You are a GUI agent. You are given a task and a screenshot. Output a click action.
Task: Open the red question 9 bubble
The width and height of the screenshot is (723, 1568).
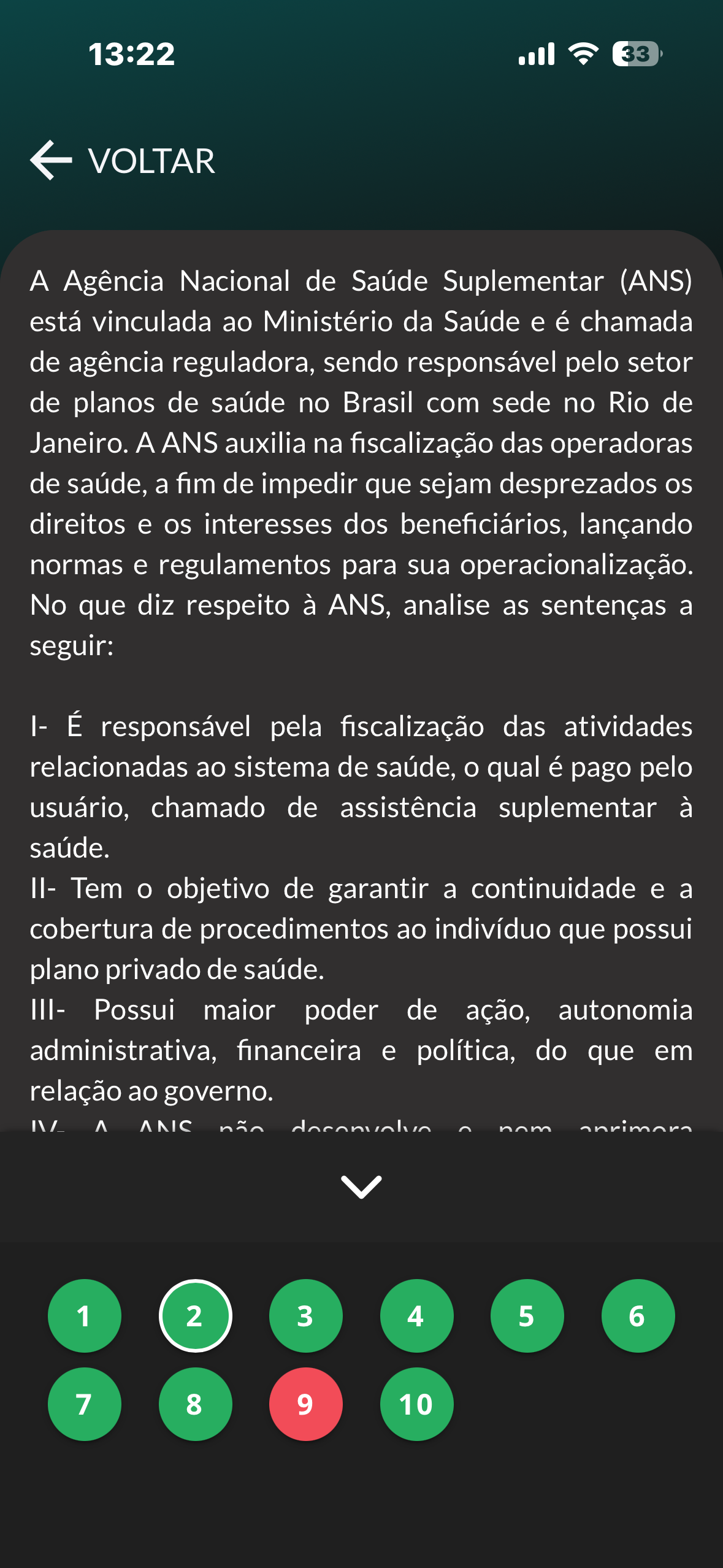(305, 1404)
